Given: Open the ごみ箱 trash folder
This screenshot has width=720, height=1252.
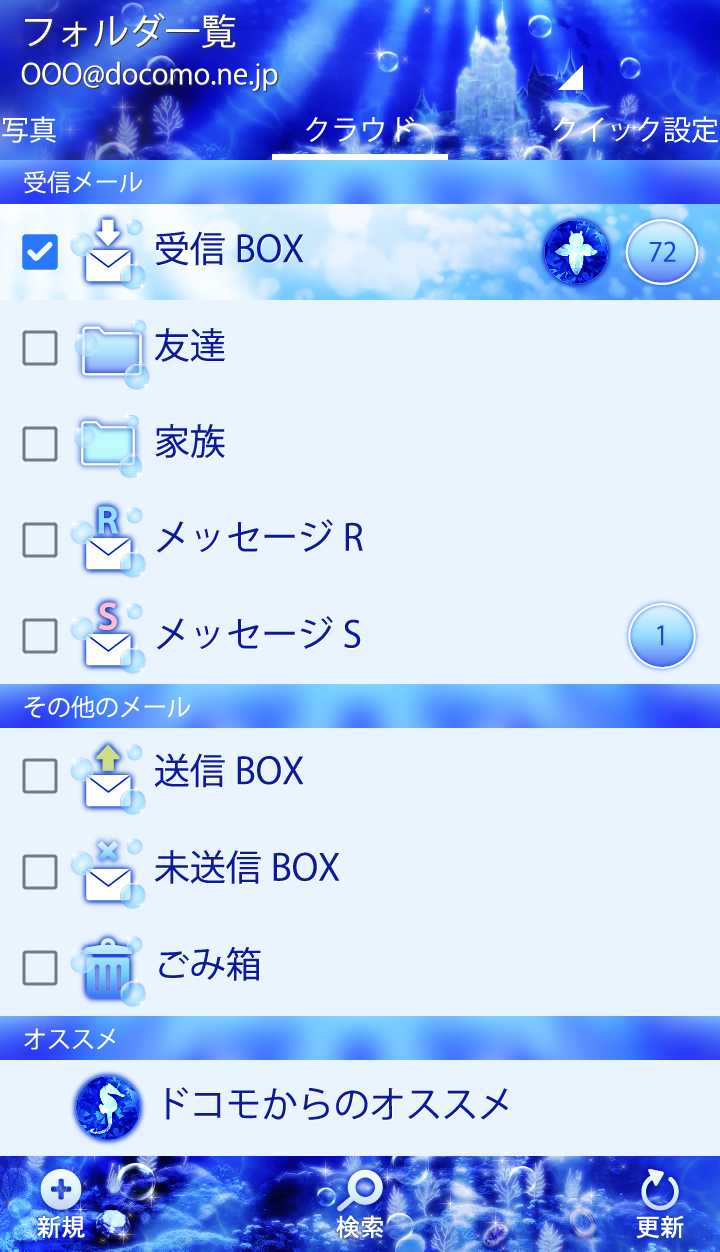Looking at the screenshot, I should coord(210,965).
